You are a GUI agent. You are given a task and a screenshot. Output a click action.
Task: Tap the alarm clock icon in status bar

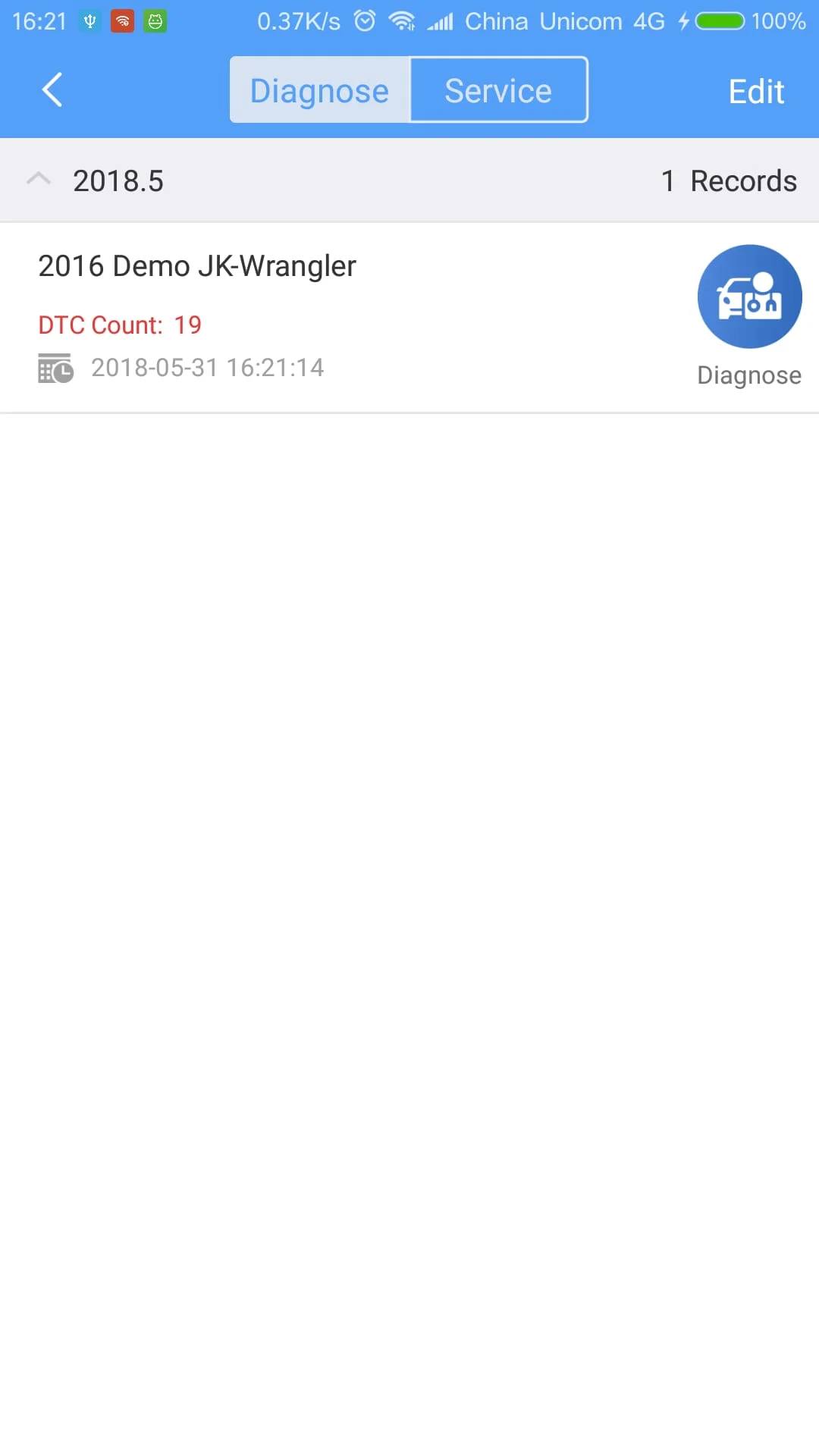pos(365,20)
